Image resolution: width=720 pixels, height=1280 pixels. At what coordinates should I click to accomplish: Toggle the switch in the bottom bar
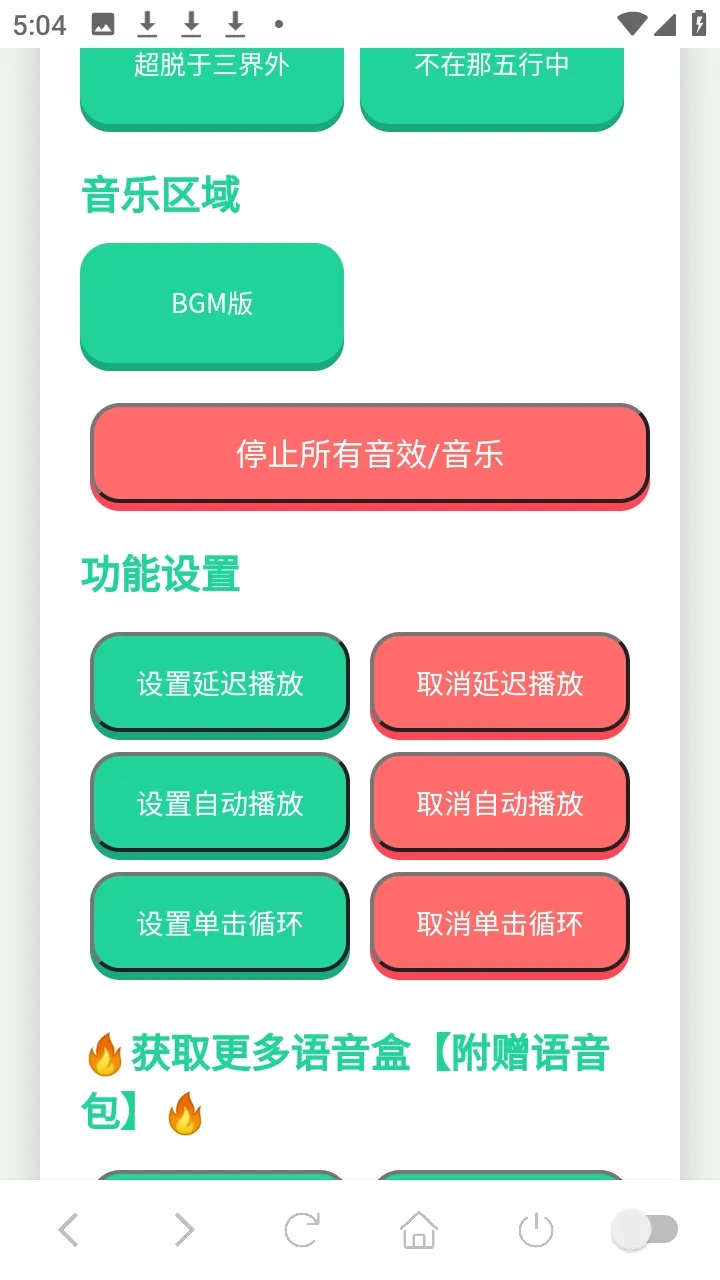[646, 1229]
